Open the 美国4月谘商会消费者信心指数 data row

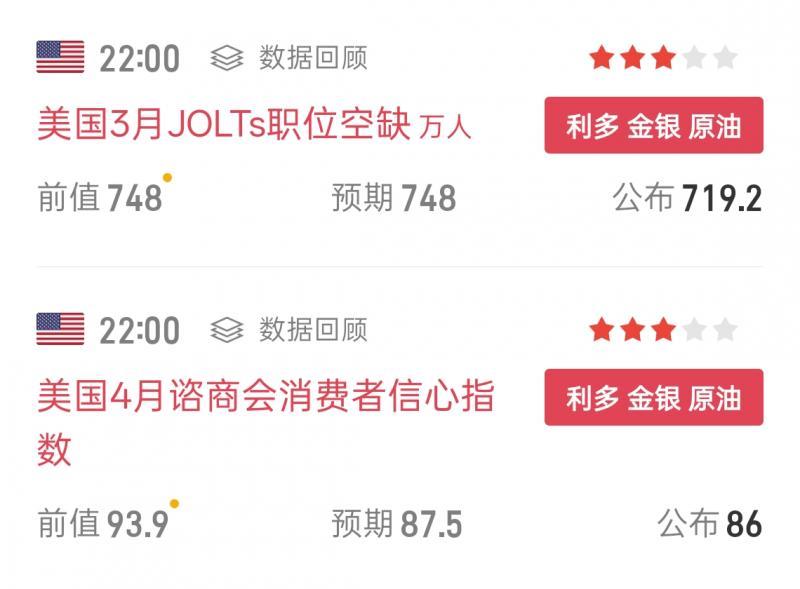click(265, 398)
